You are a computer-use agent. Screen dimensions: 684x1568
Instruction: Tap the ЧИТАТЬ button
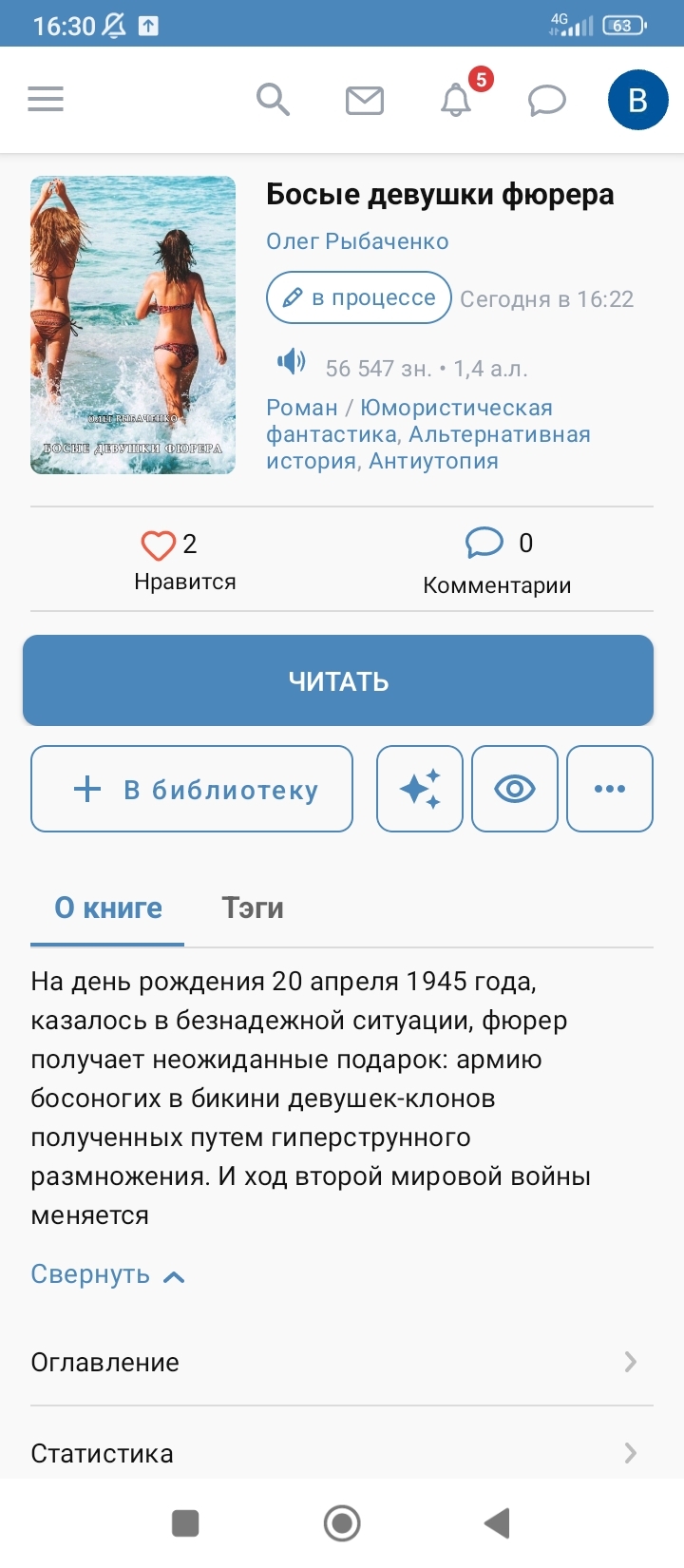pyautogui.click(x=338, y=680)
